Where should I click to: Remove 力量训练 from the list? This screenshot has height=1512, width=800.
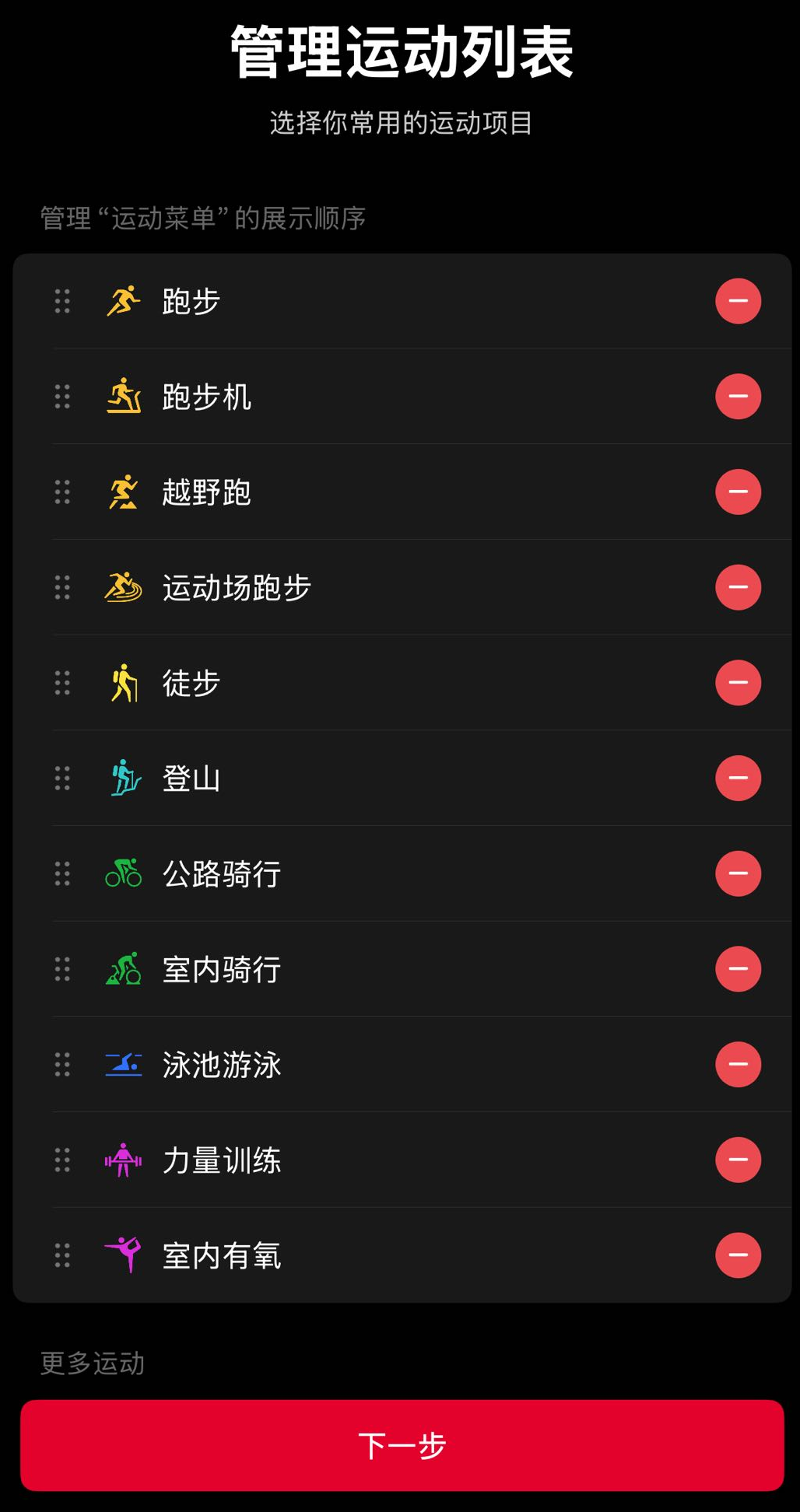tap(738, 1160)
